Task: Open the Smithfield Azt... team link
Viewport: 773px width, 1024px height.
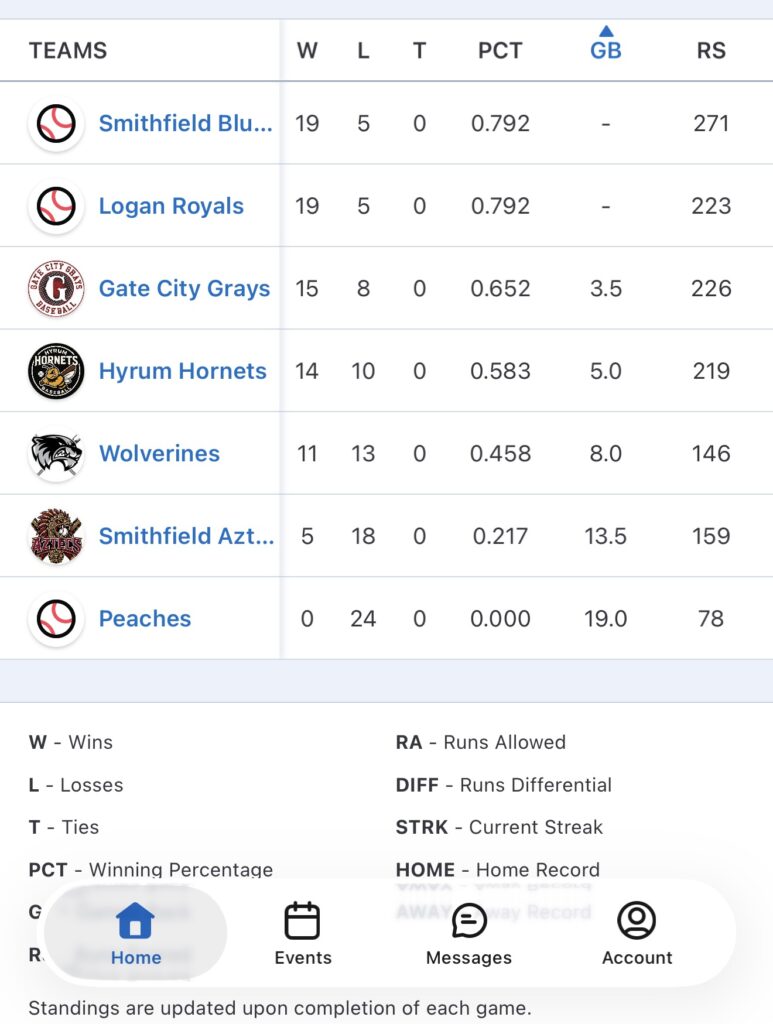Action: click(186, 536)
